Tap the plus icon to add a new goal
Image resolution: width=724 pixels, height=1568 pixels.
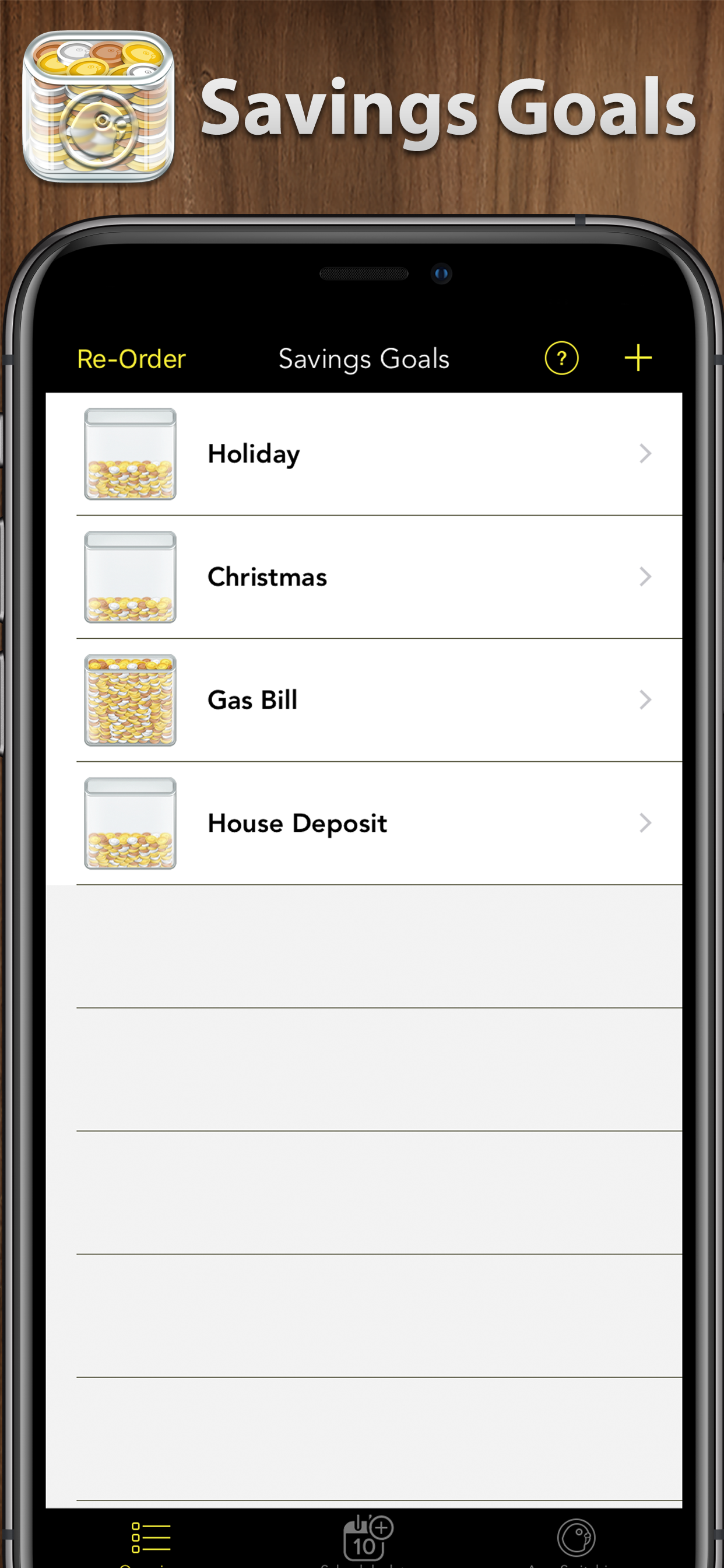[x=638, y=359]
